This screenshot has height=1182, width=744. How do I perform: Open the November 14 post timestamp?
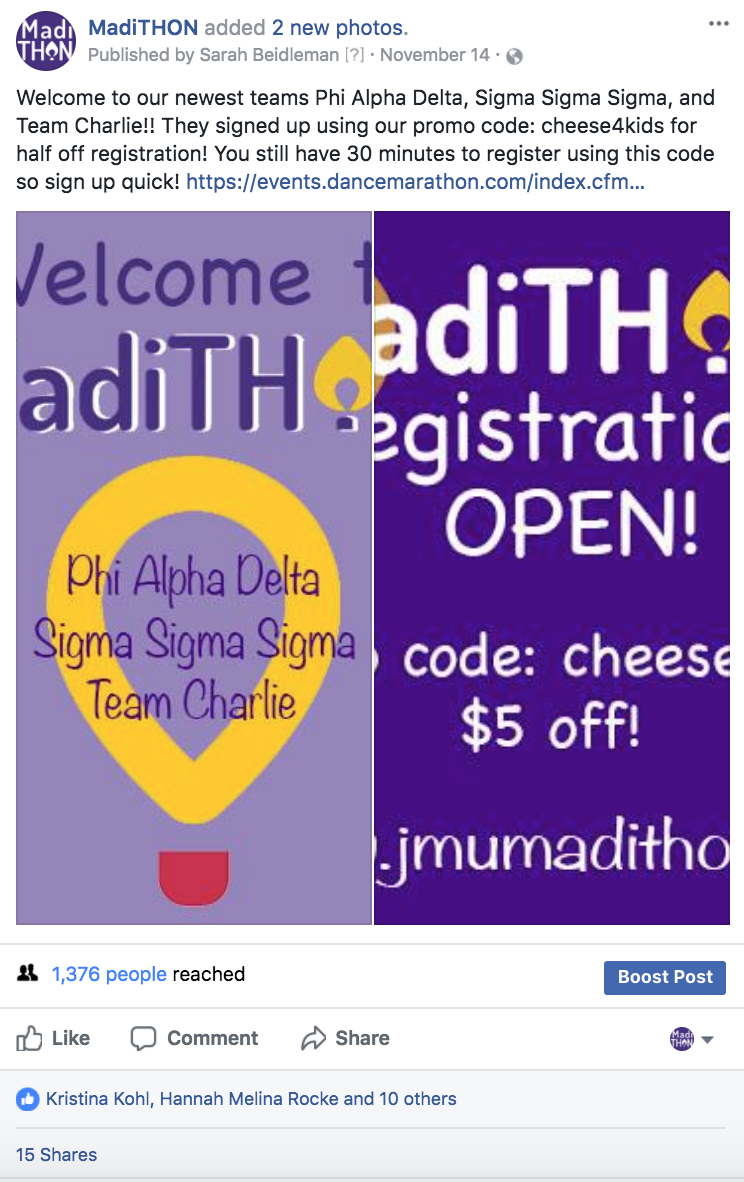(435, 55)
